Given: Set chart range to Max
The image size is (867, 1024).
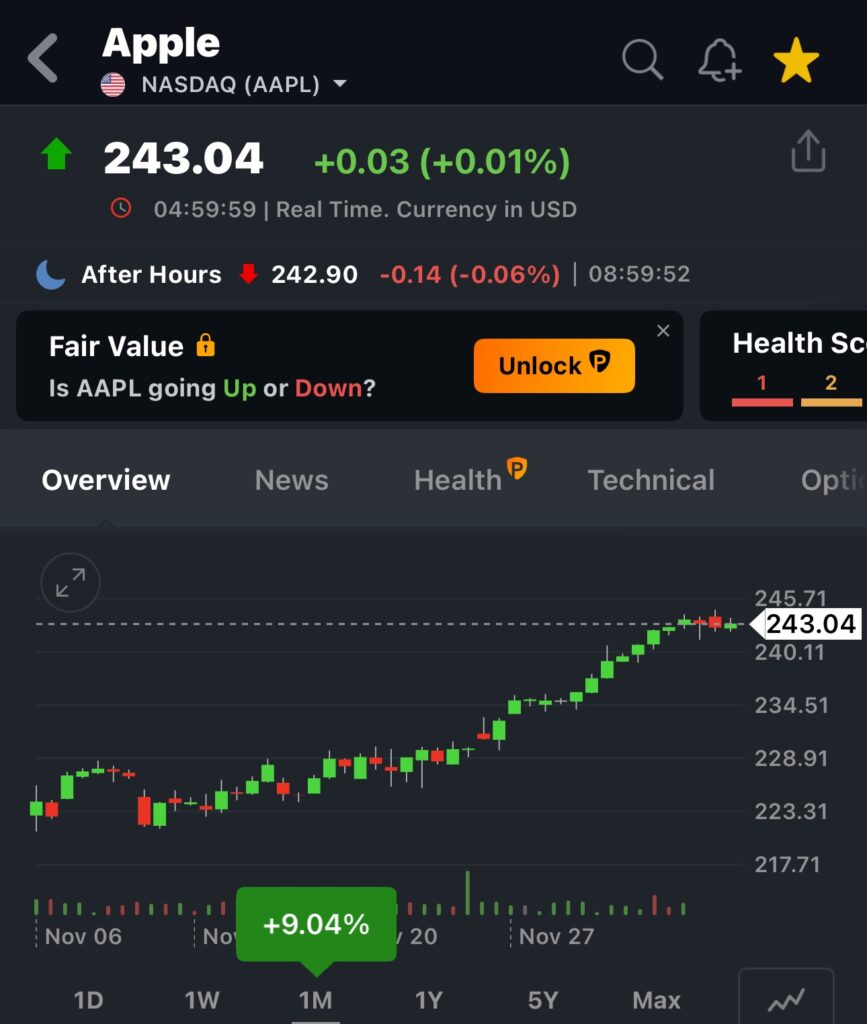Looking at the screenshot, I should coord(656,1000).
